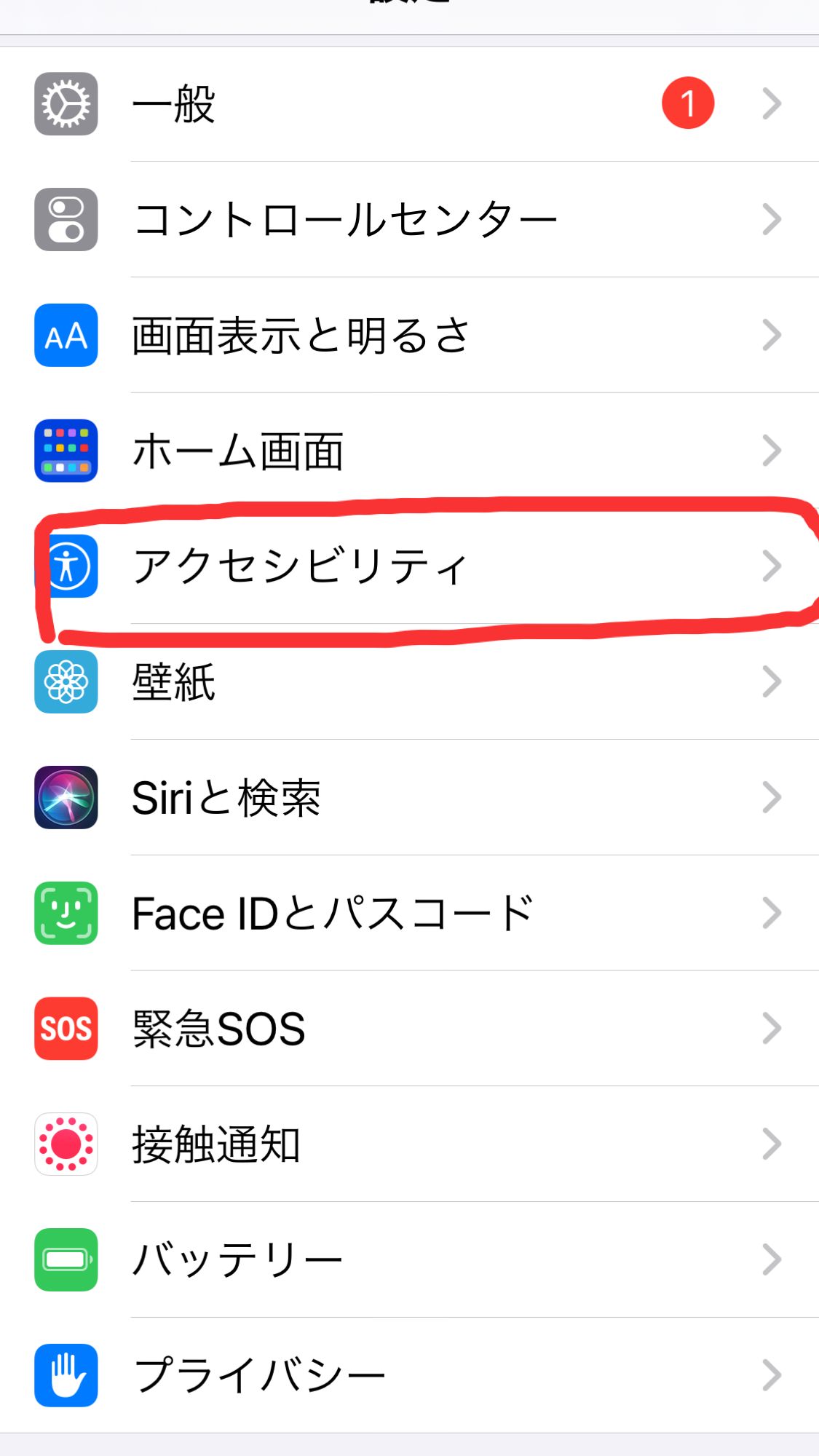Open アクセシビリティ settings
Viewport: 819px width, 1456px height.
(408, 566)
